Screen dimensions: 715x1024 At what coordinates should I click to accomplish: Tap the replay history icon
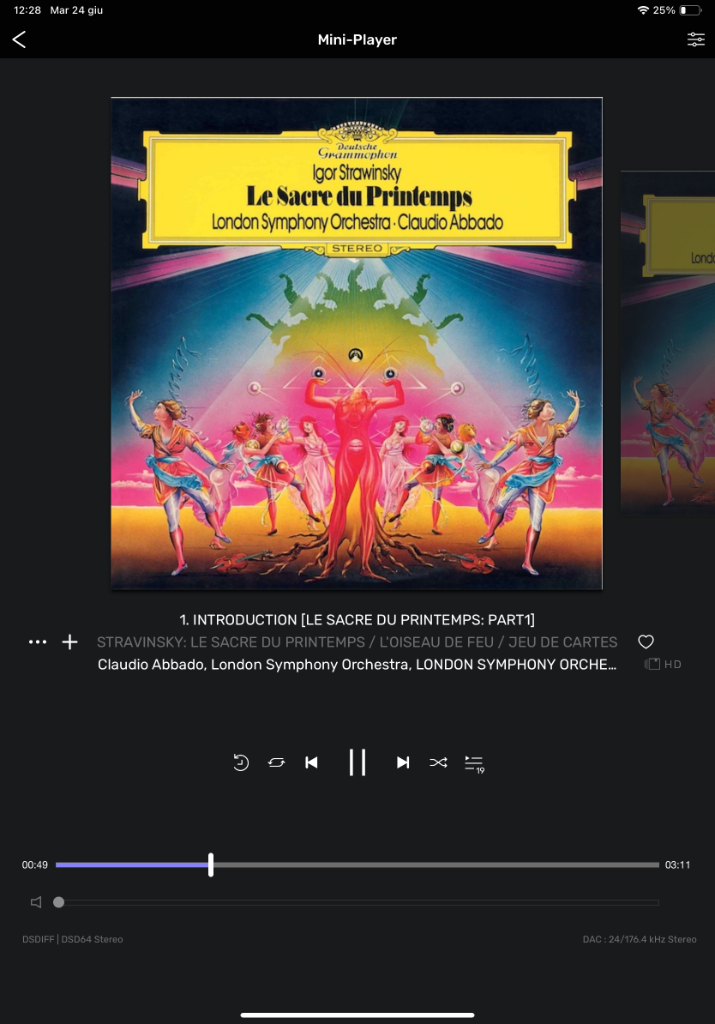241,763
